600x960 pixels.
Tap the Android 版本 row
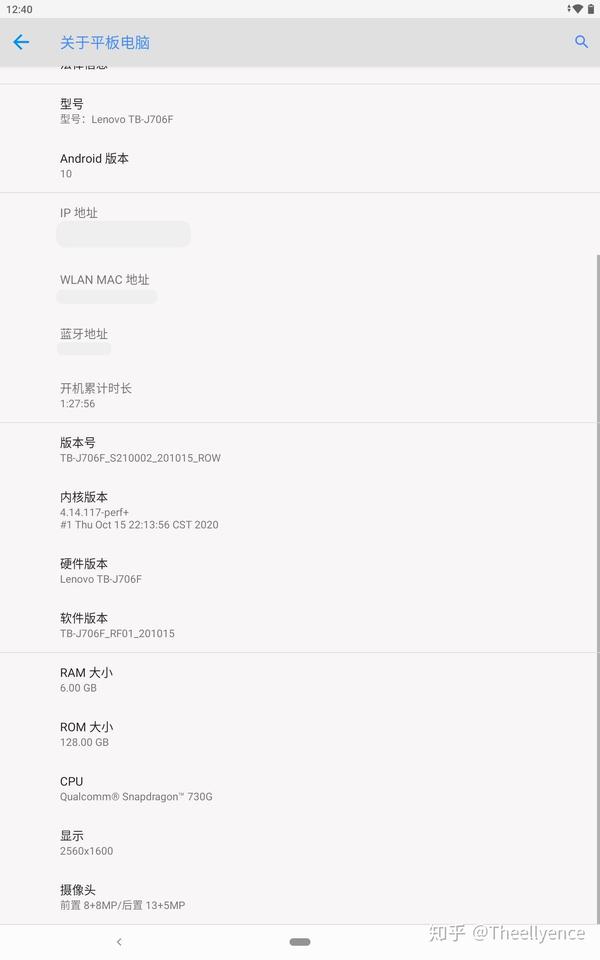[x=300, y=165]
